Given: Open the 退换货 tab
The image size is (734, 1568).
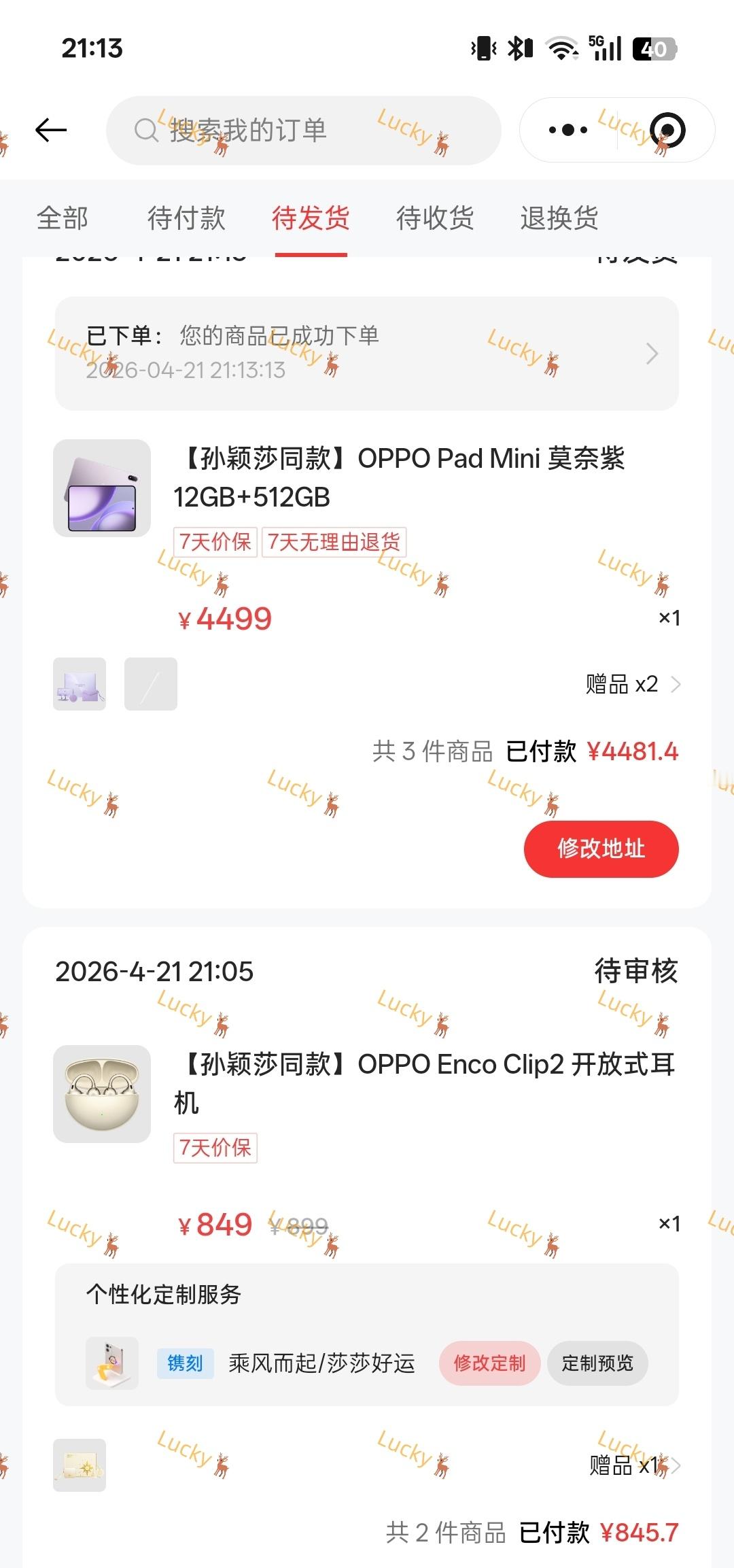Looking at the screenshot, I should pos(559,218).
